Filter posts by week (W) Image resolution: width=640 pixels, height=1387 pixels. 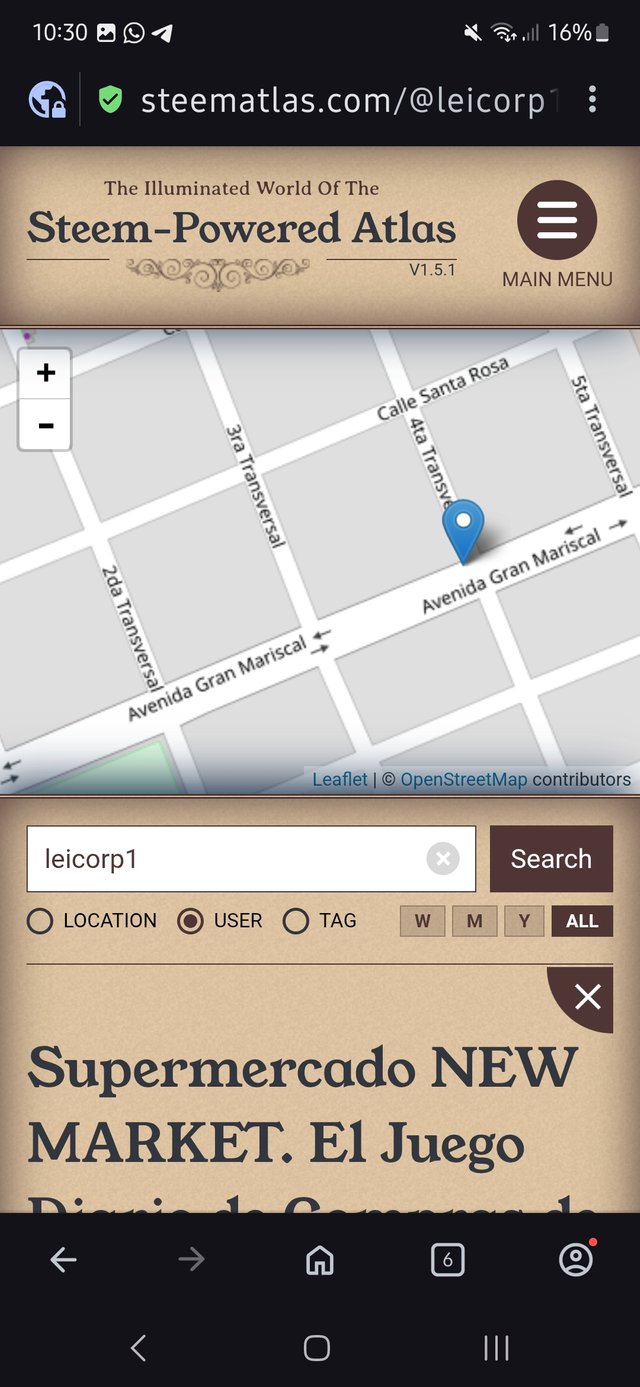pos(423,921)
